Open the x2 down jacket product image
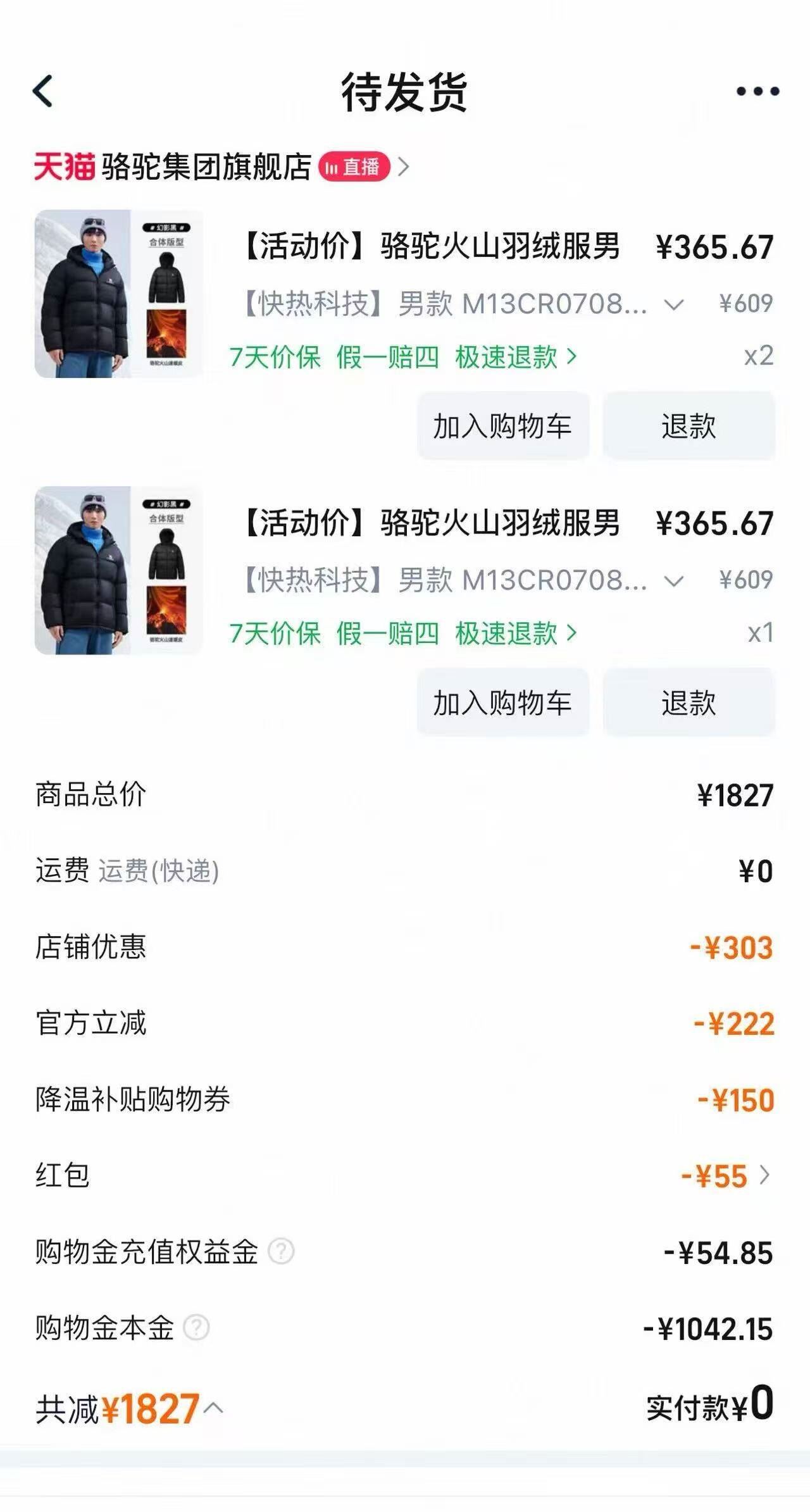The image size is (810, 1512). 118,294
